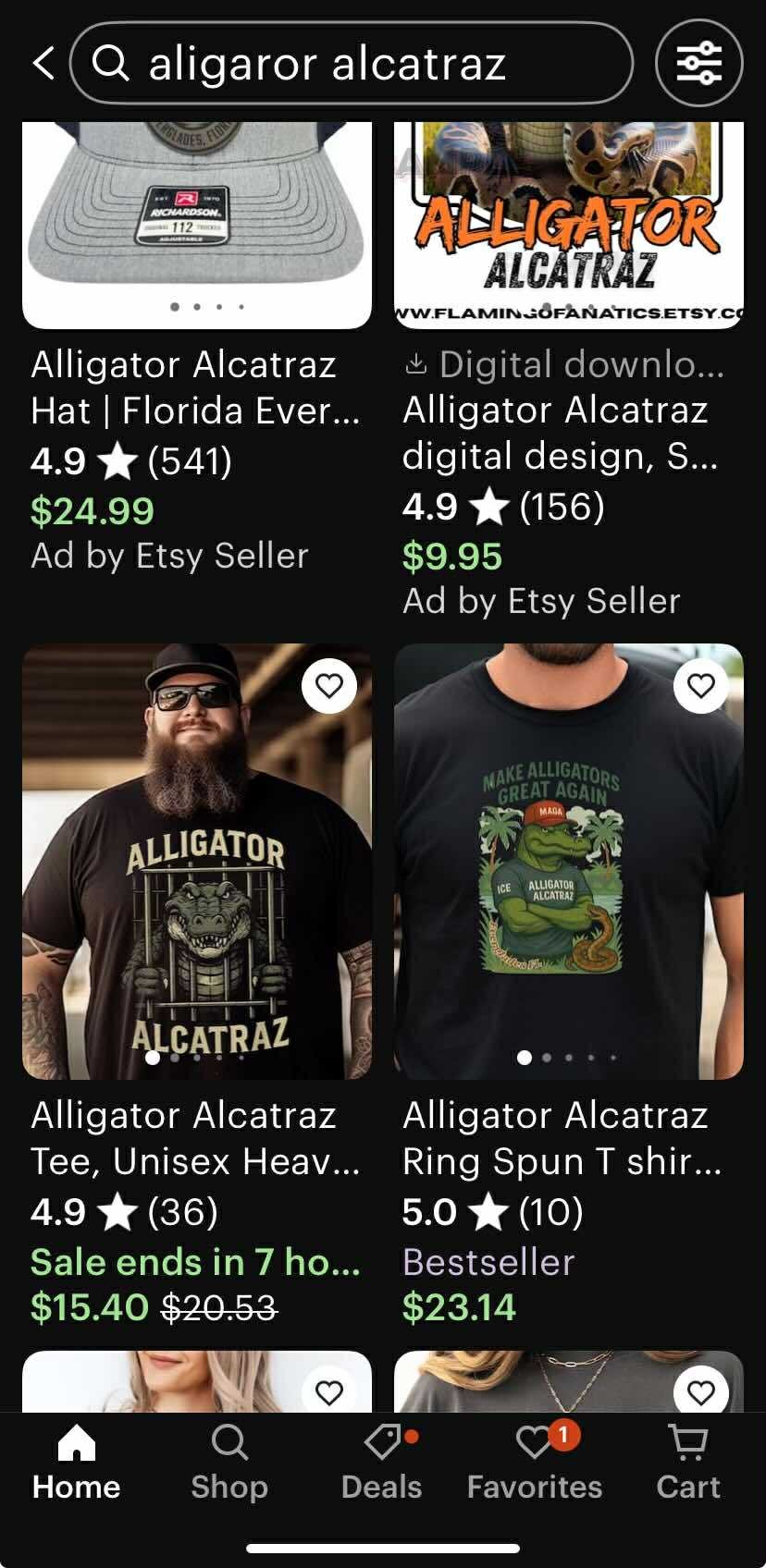Favorite the Alligator Alcatraz Tee Unisex shirt
The image size is (766, 1568).
coord(329,685)
